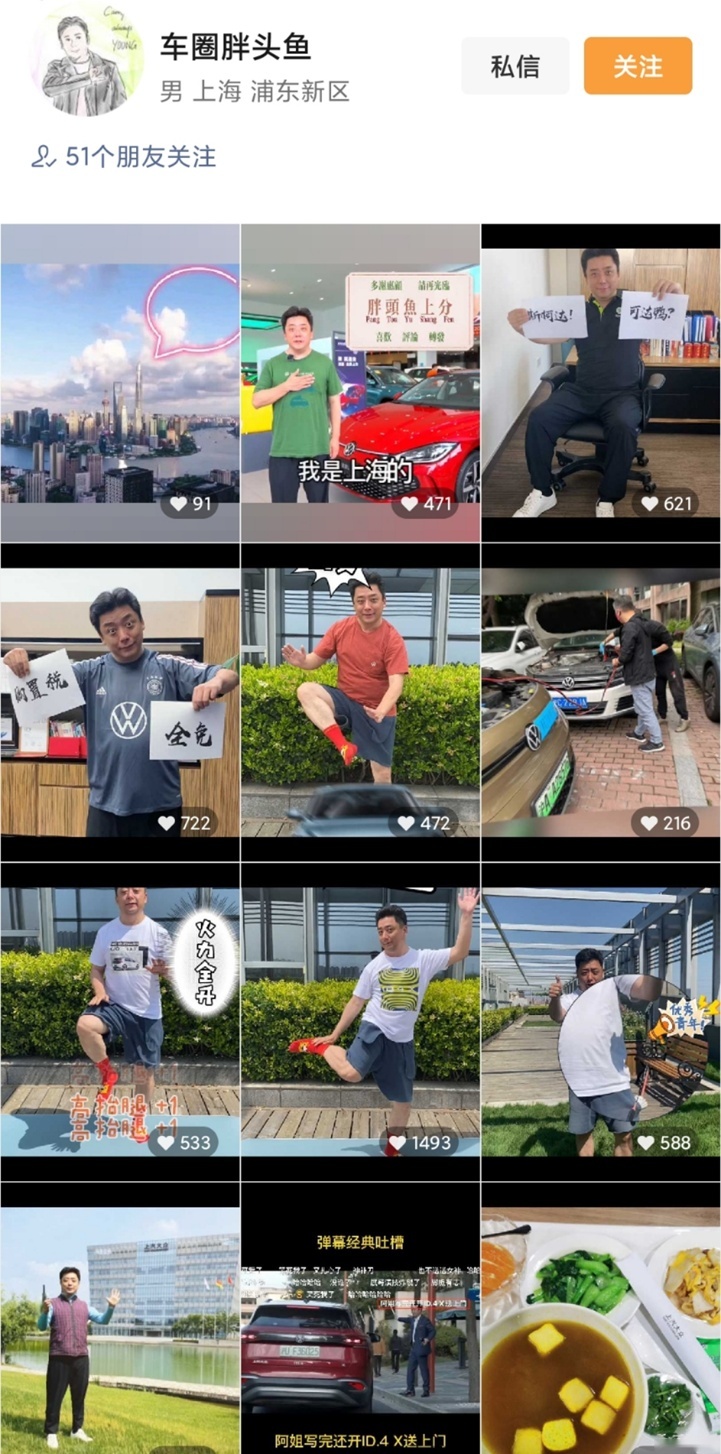This screenshot has width=721, height=1454.
Task: Open the office chair video with 621 likes
Action: pyautogui.click(x=600, y=385)
